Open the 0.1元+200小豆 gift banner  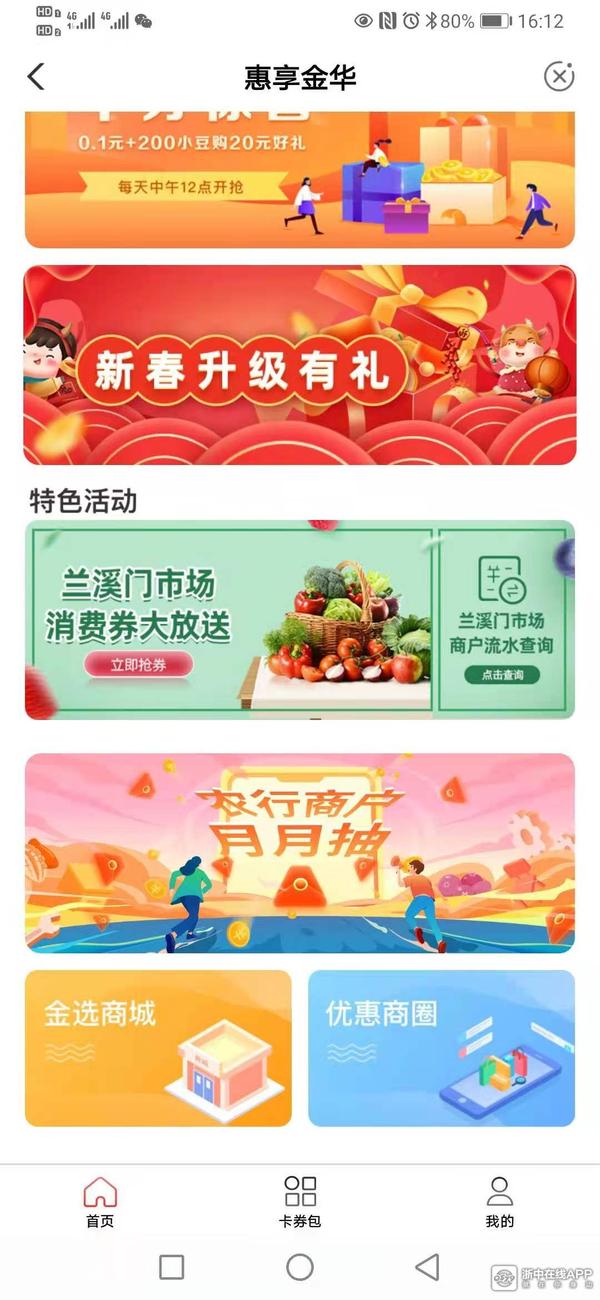pos(299,180)
